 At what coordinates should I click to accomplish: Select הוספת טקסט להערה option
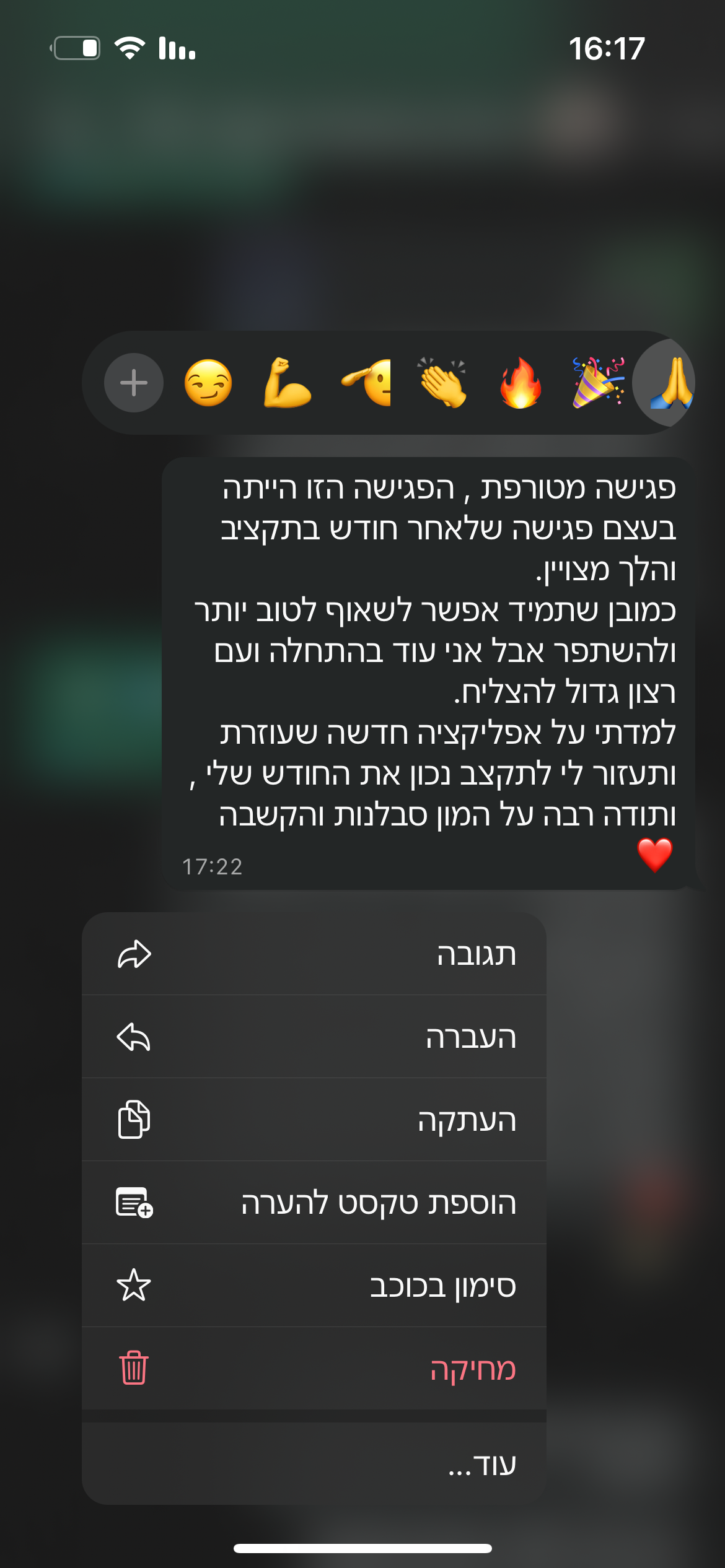(314, 1203)
